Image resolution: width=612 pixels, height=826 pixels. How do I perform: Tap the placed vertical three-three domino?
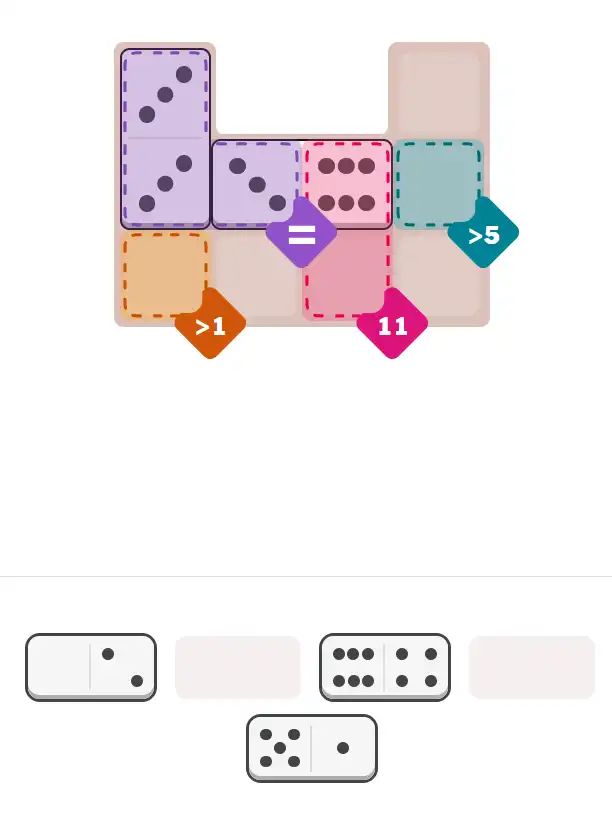[x=166, y=138]
